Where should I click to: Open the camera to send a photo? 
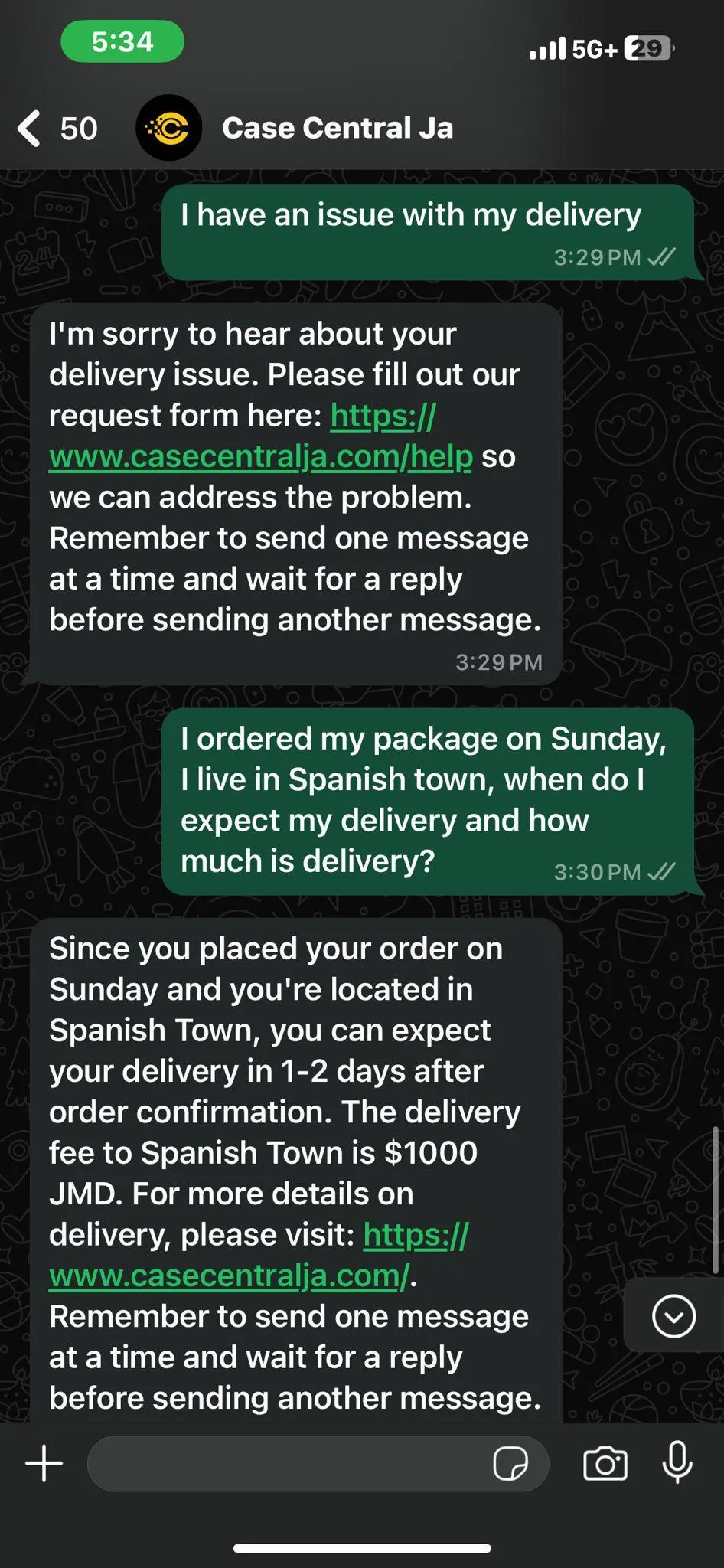[605, 1464]
